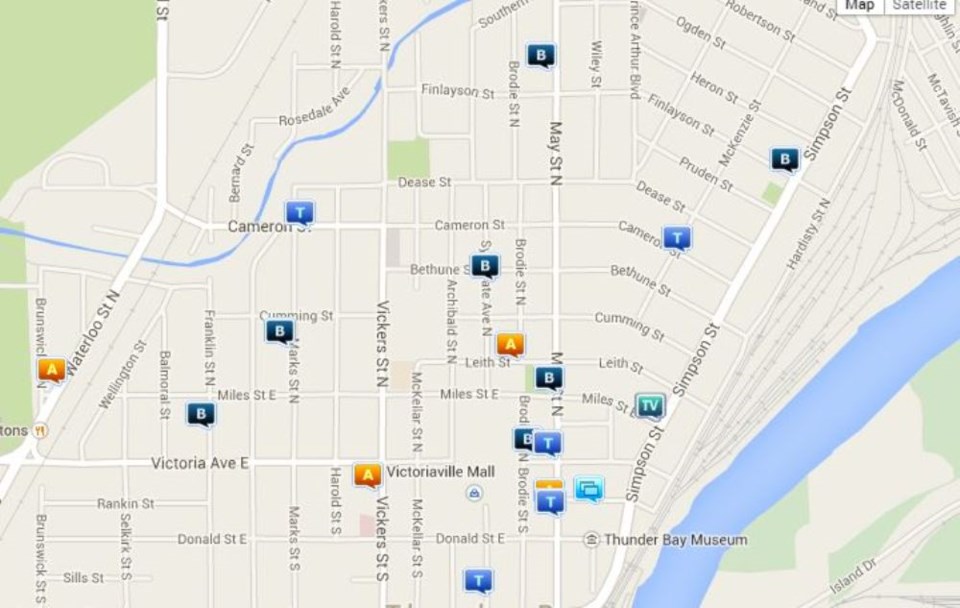Tap the B marker on Cumming St near Marks St
Image resolution: width=960 pixels, height=608 pixels.
coord(280,331)
